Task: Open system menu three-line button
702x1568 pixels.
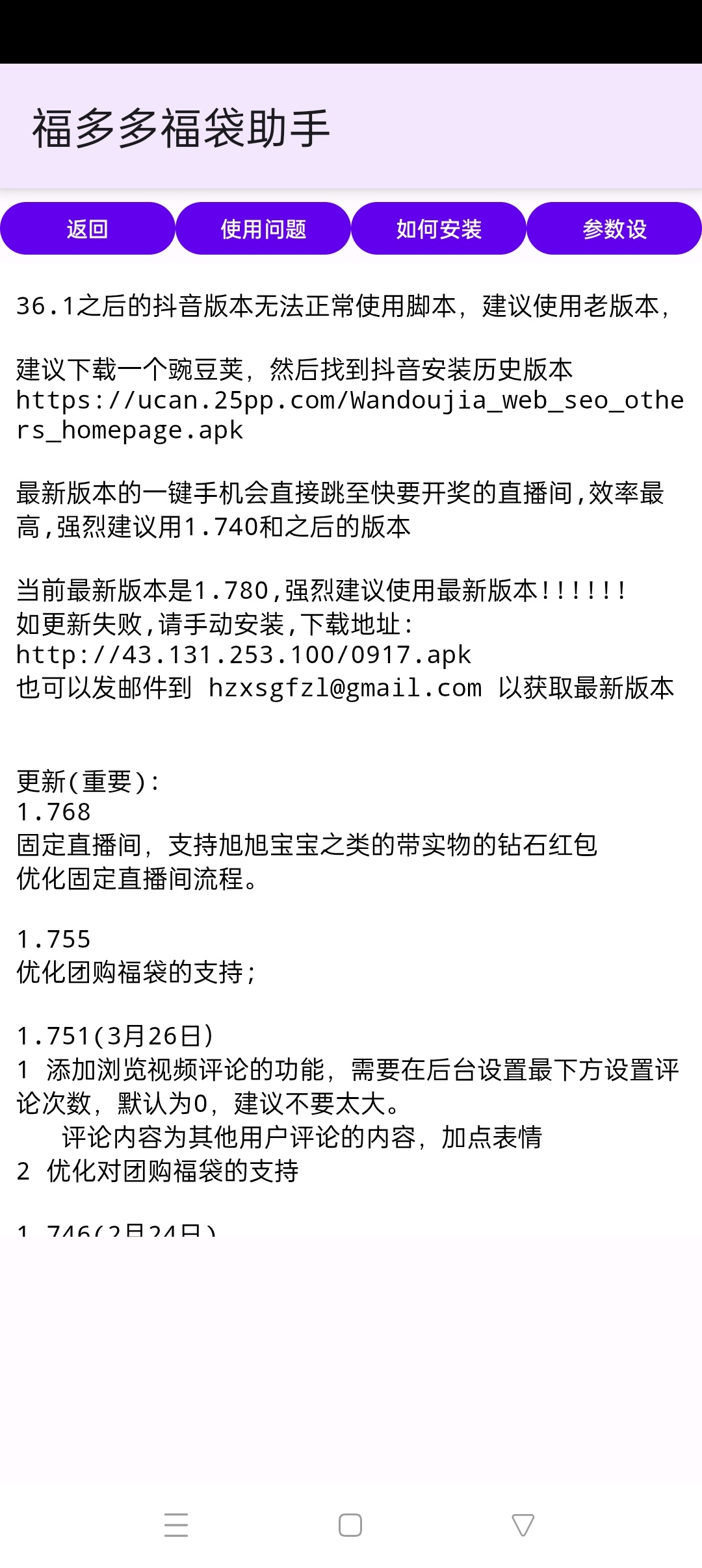Action: click(x=176, y=1524)
